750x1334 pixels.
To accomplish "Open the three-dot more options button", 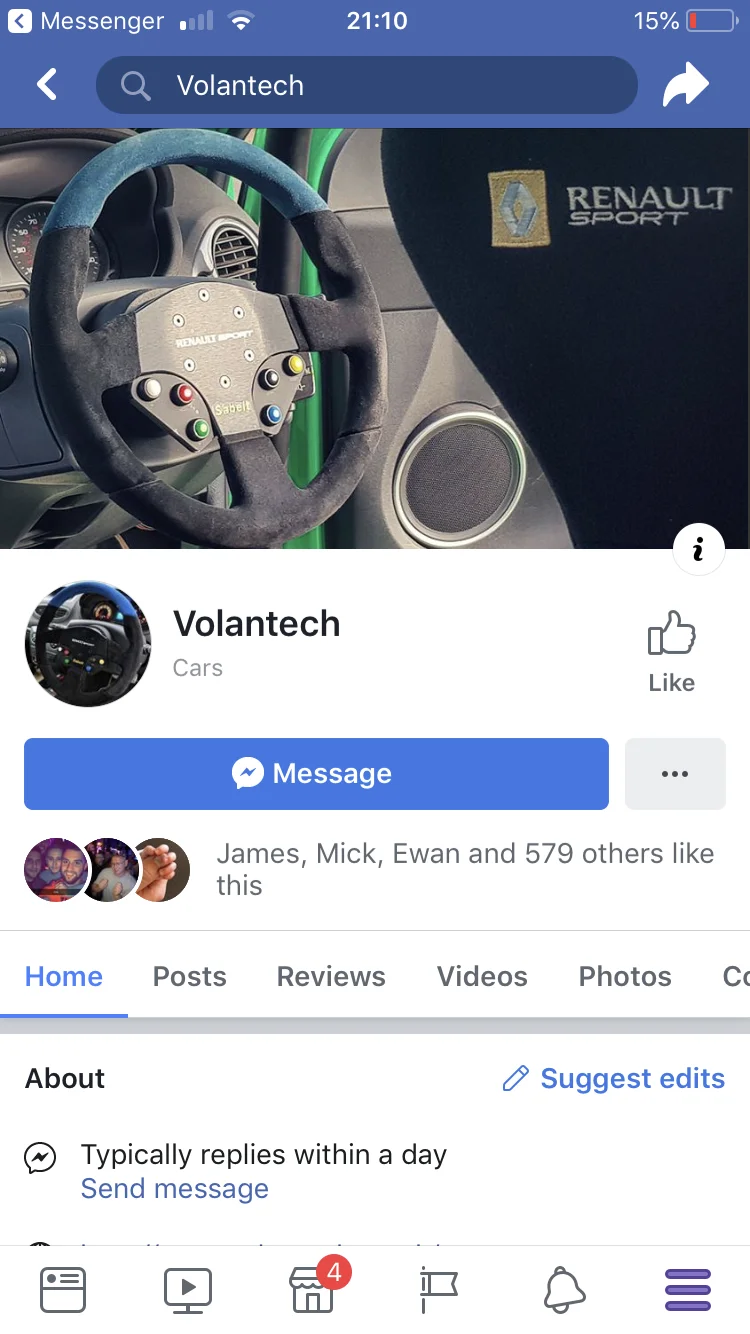I will click(675, 773).
